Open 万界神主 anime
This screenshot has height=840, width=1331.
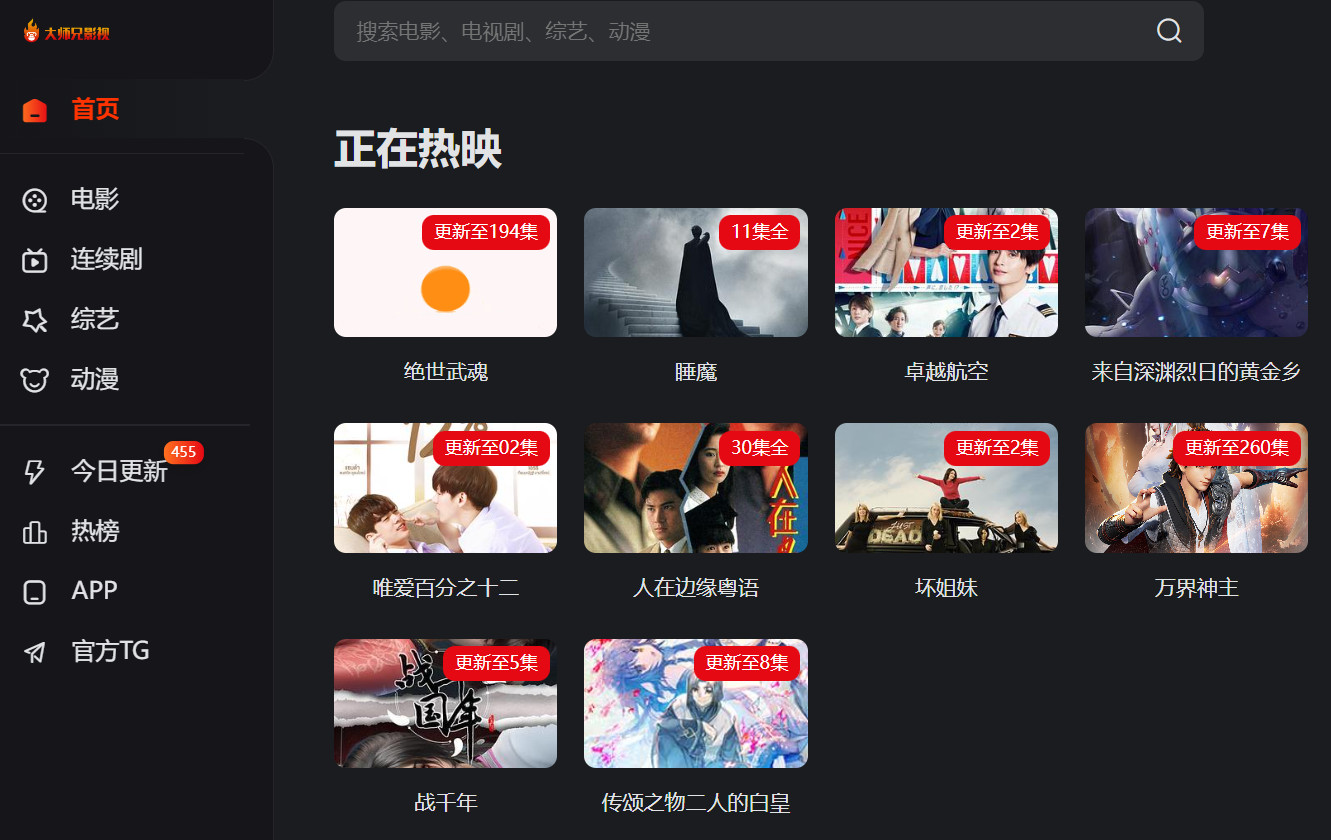point(1196,488)
